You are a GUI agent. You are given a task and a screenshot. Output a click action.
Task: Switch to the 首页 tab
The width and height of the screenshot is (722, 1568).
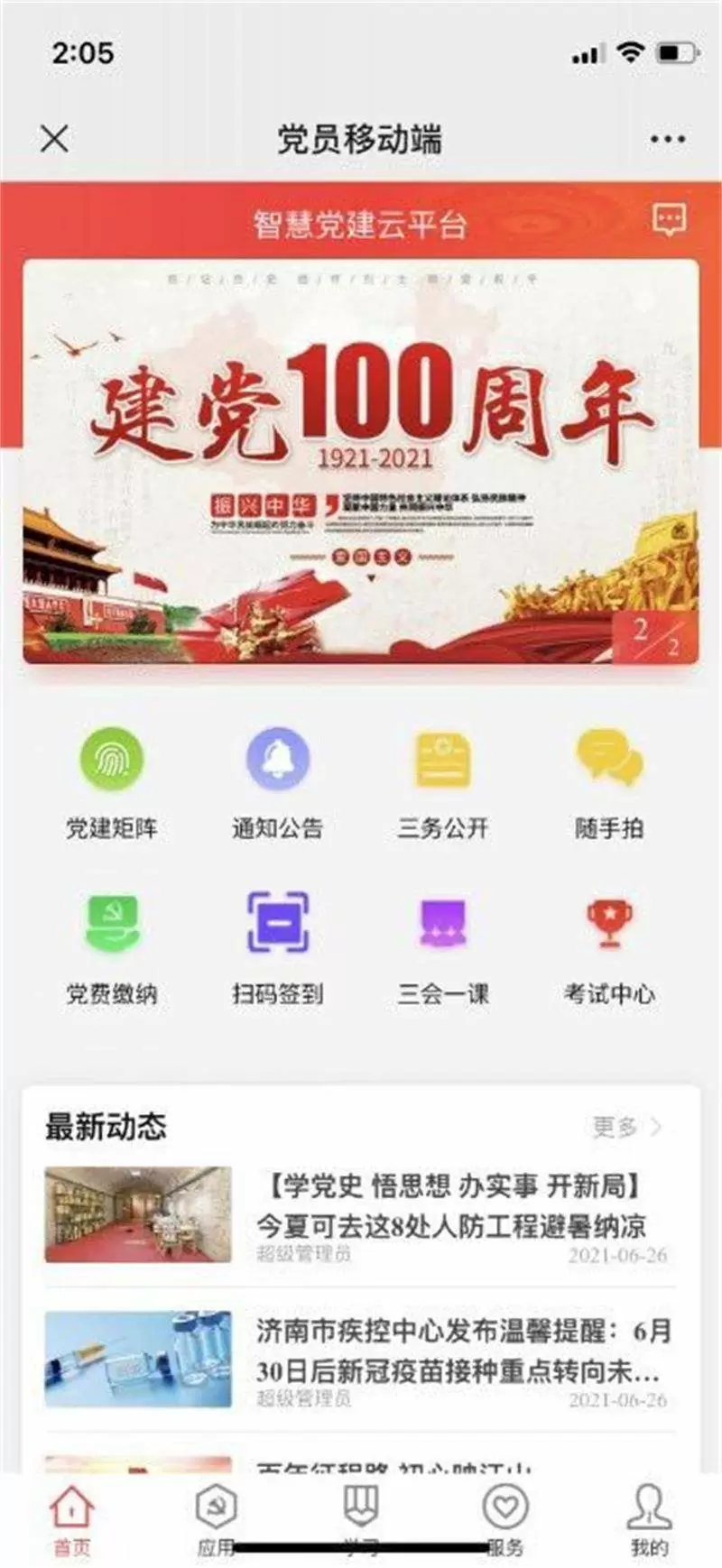[x=72, y=1520]
